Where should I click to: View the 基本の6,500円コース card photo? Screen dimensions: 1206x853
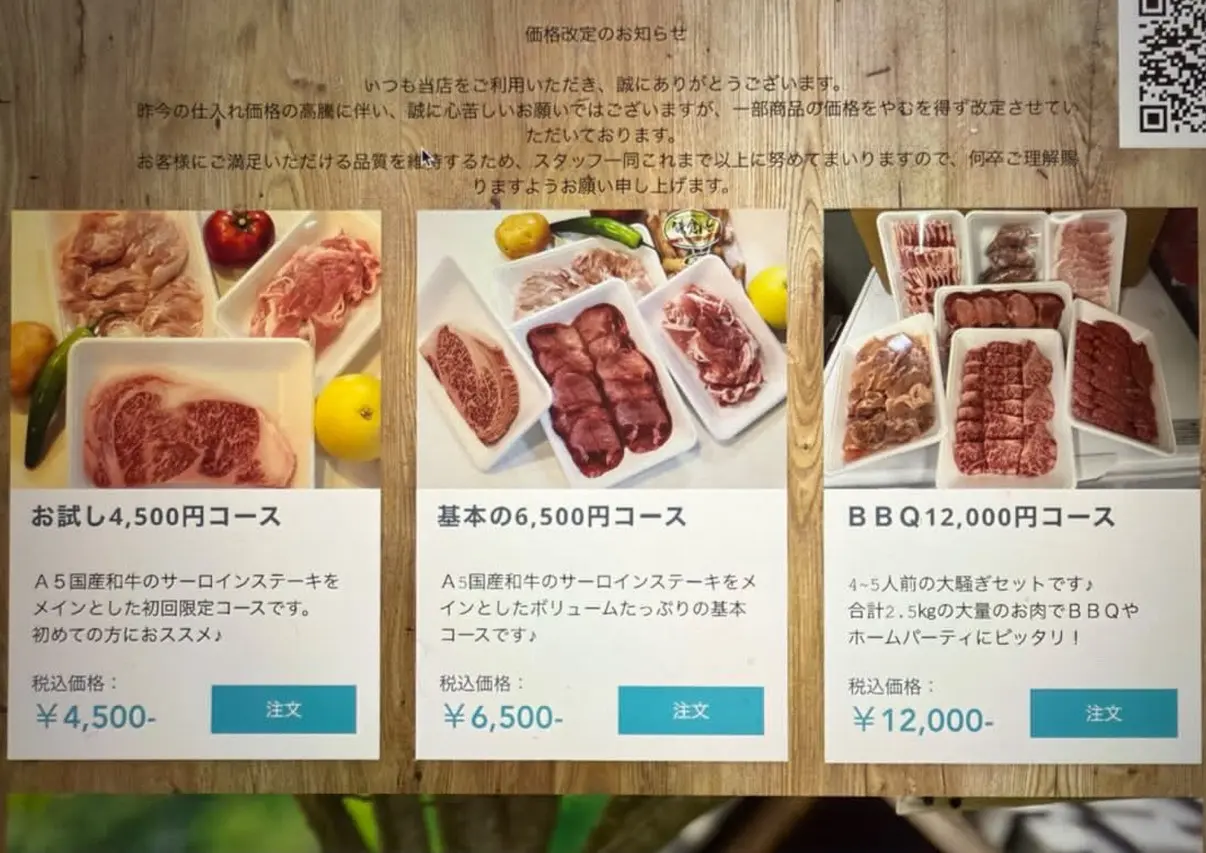(602, 349)
